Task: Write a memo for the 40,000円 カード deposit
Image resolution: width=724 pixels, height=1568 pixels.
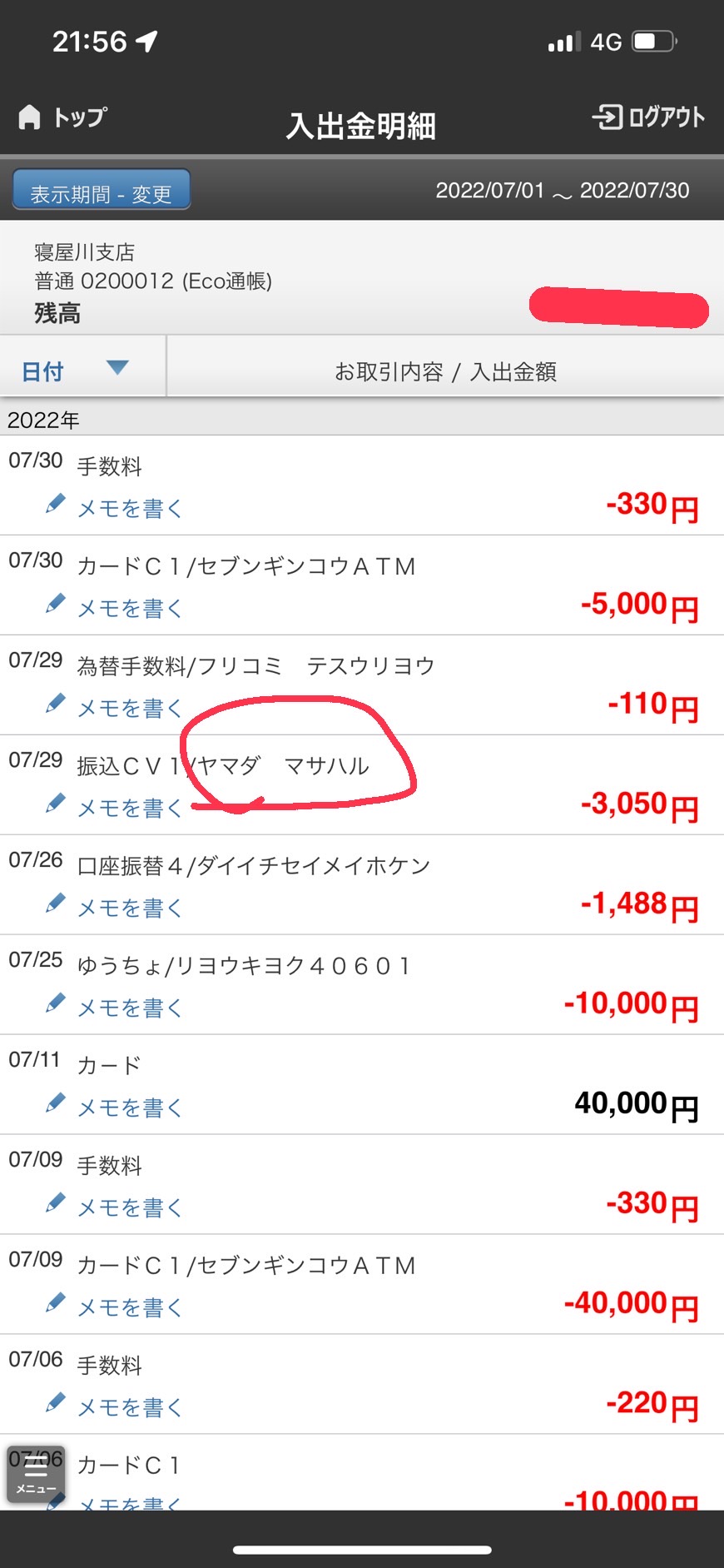Action: (114, 1107)
